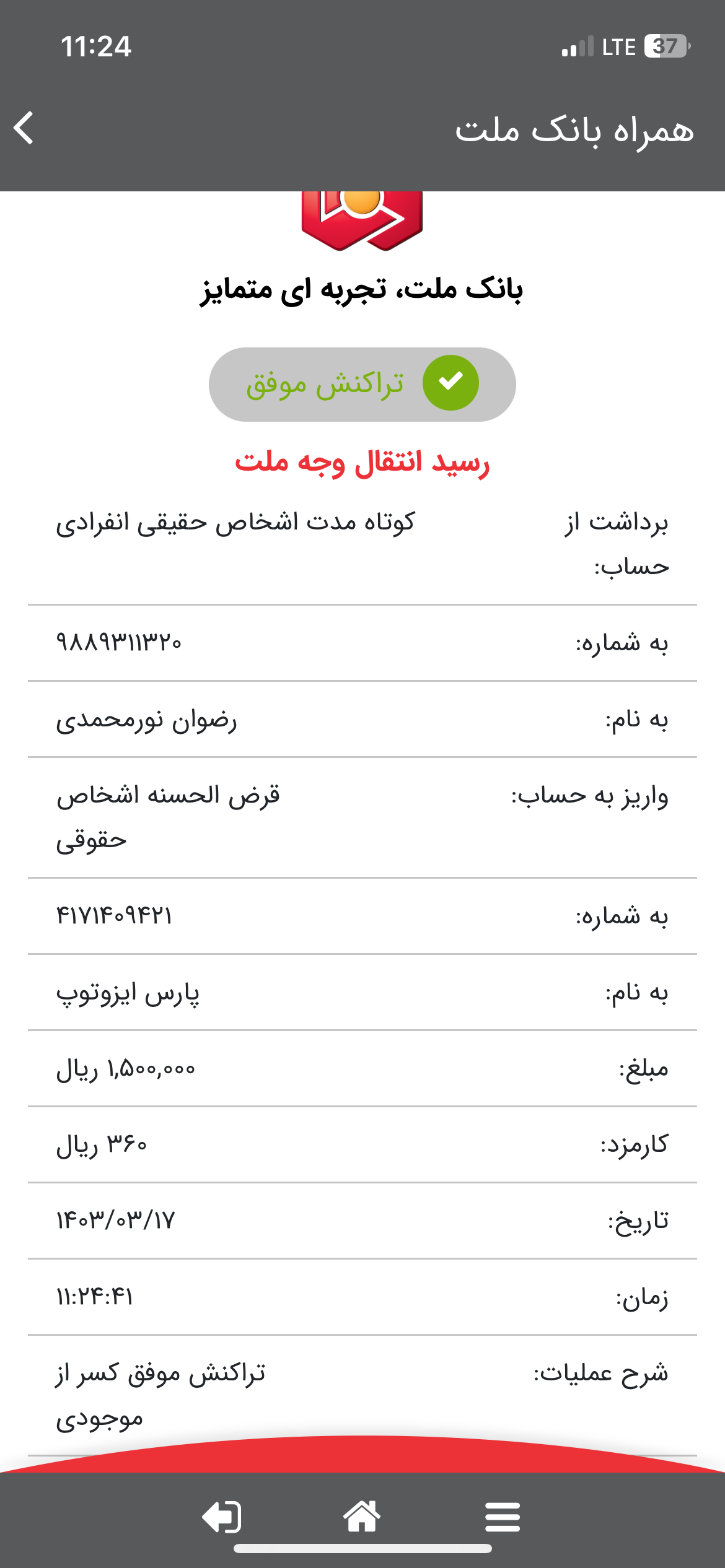
Task: Tap the clock showing 11:24
Action: tap(96, 45)
